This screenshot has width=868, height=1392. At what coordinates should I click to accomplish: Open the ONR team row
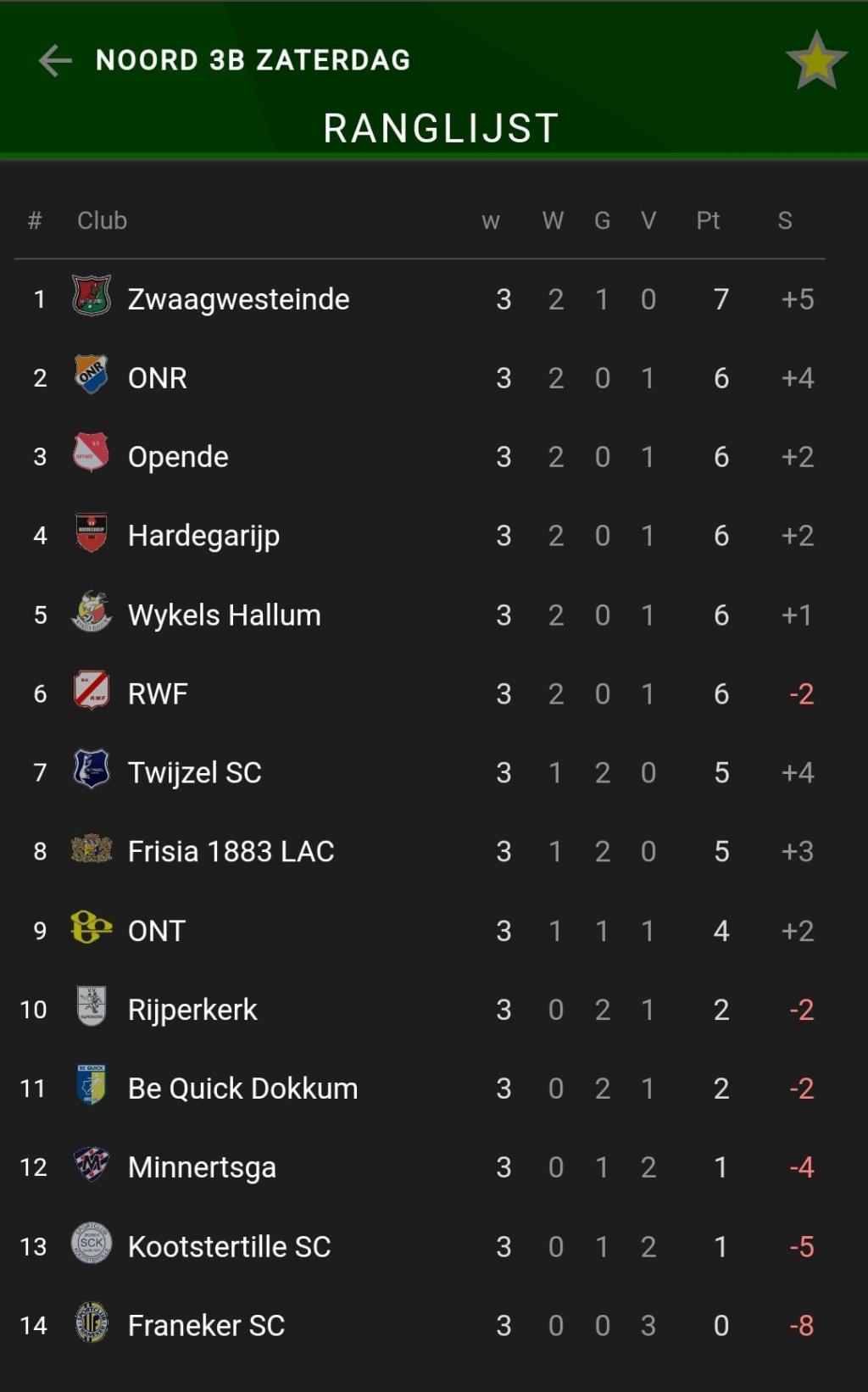[420, 378]
